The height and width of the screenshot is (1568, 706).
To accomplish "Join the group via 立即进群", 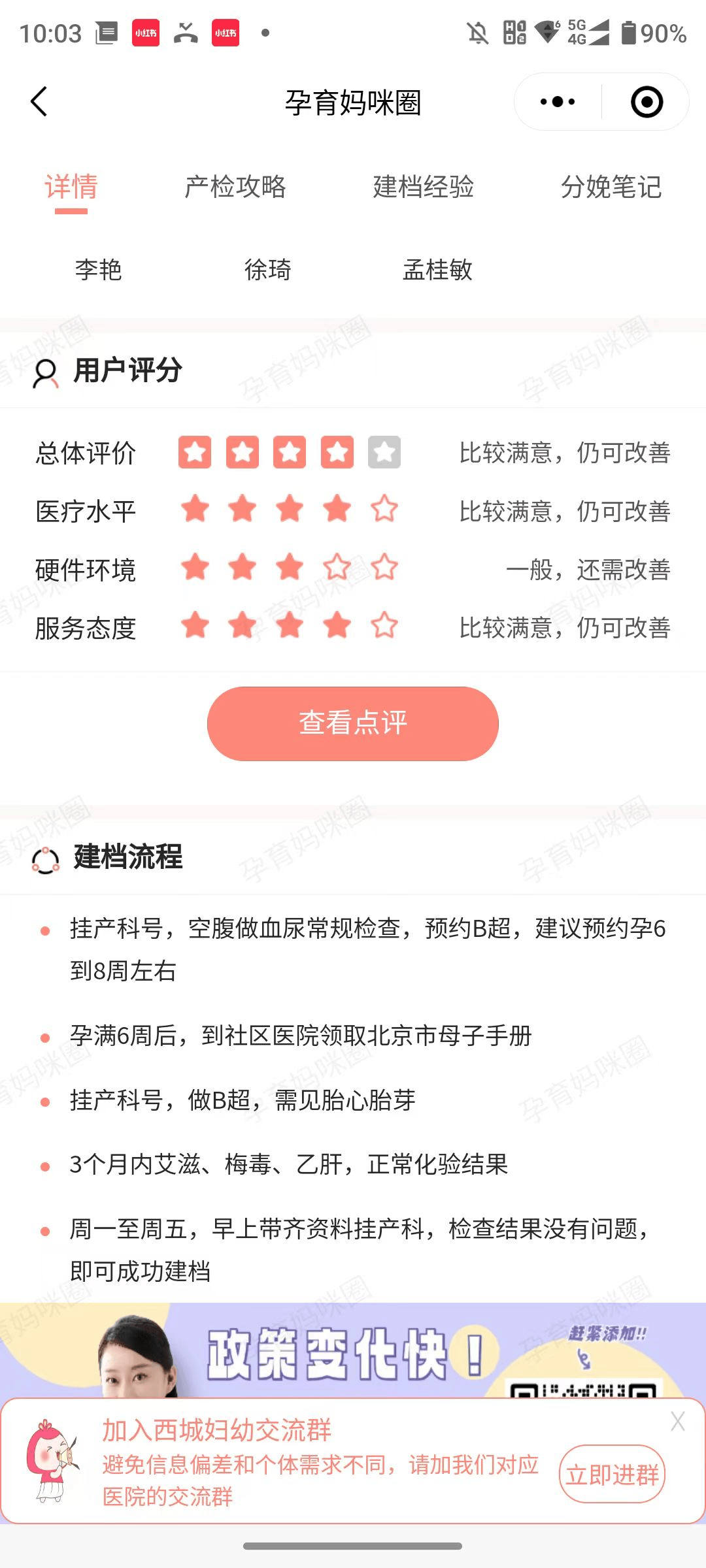I will click(612, 1475).
